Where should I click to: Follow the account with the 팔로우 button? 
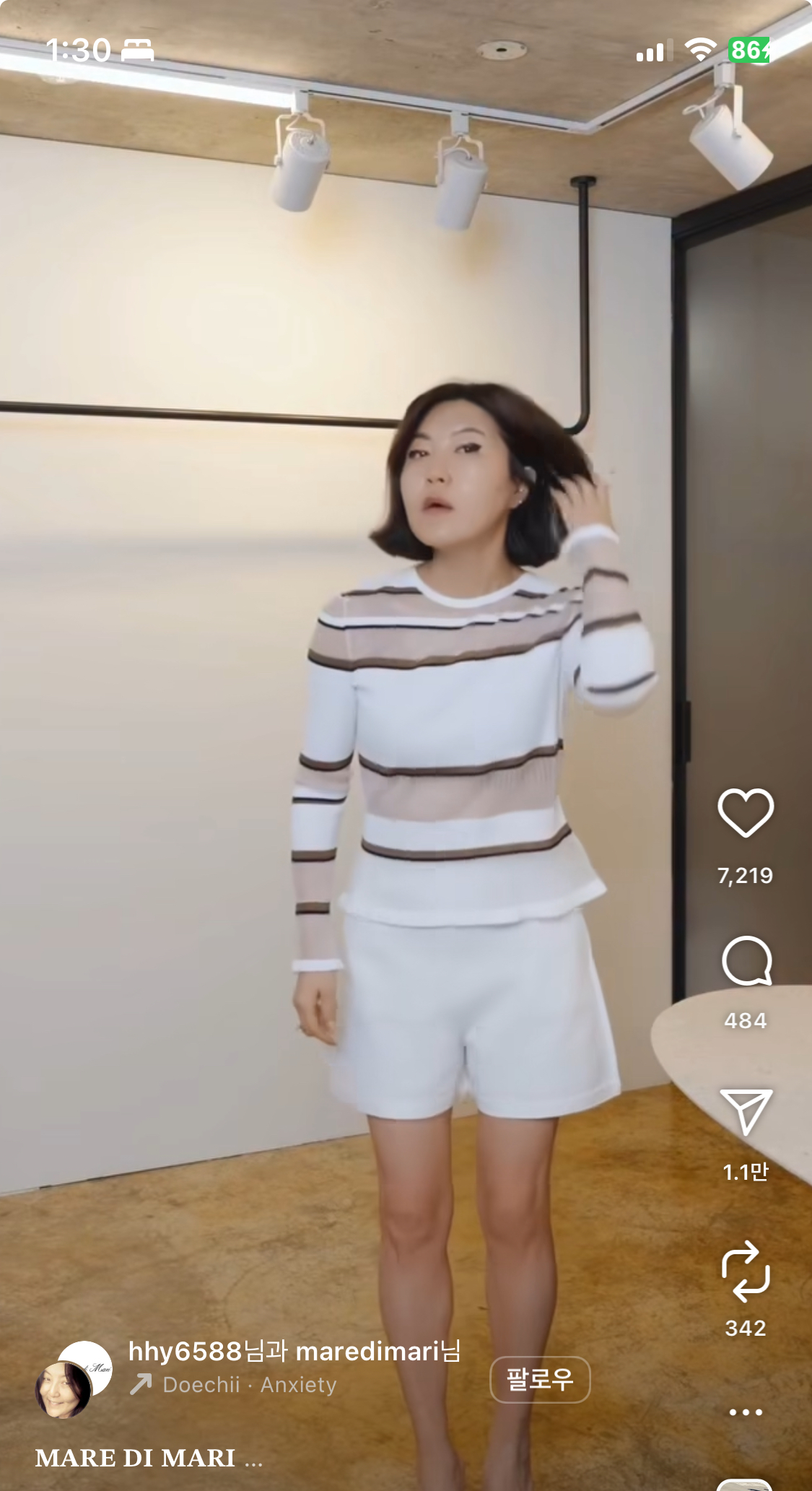[x=540, y=1380]
